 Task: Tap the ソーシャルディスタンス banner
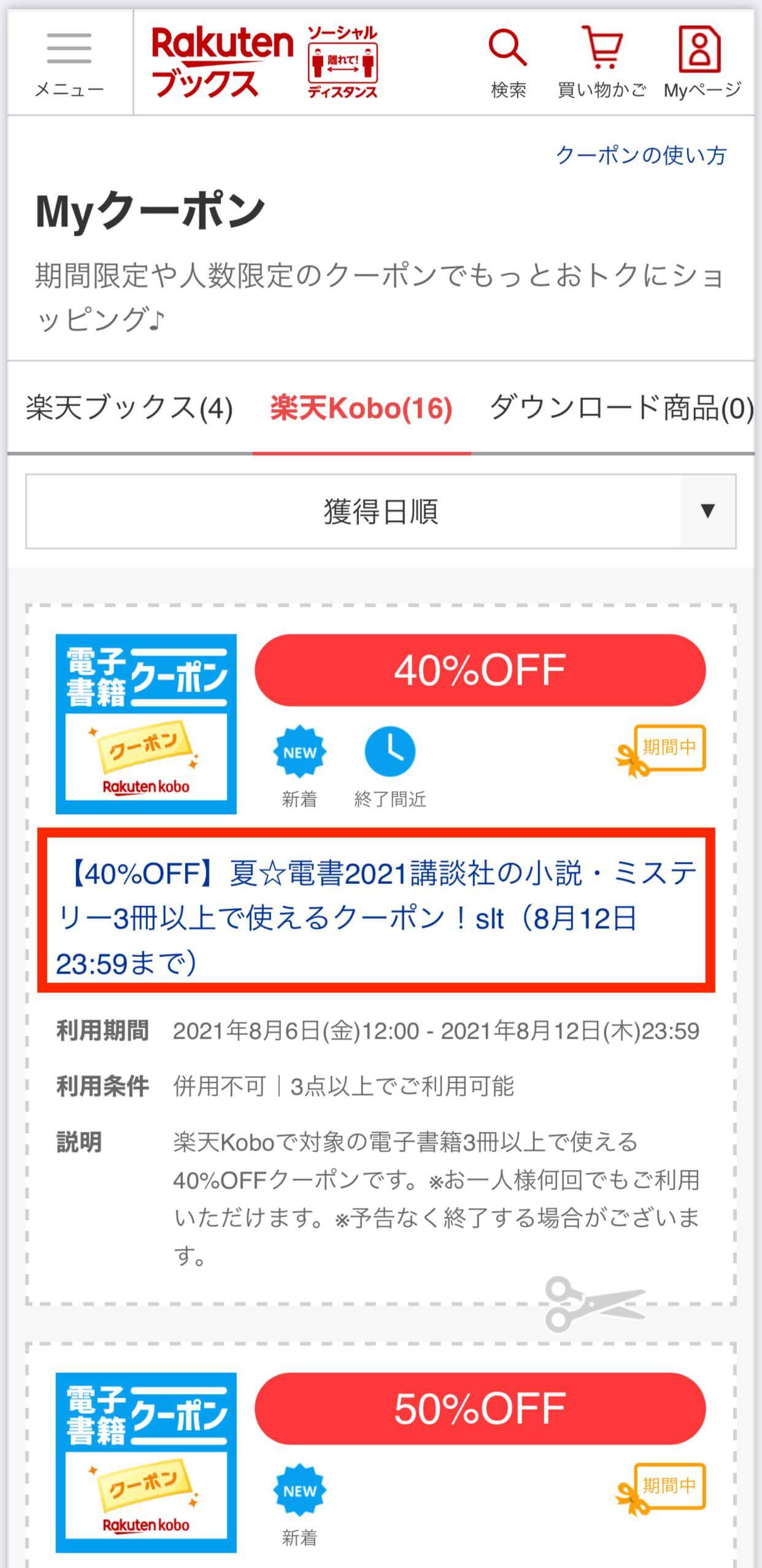click(x=342, y=63)
